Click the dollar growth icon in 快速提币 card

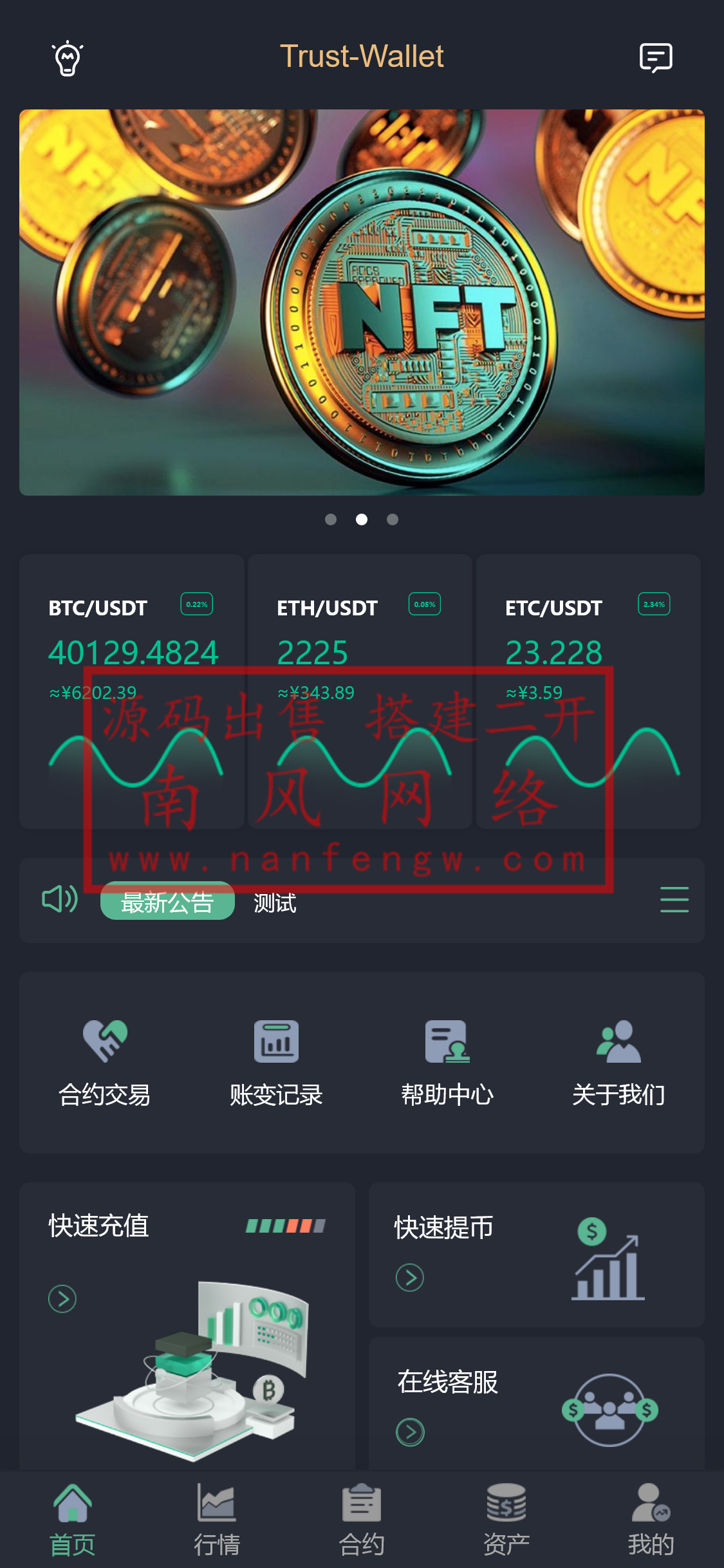click(608, 1262)
